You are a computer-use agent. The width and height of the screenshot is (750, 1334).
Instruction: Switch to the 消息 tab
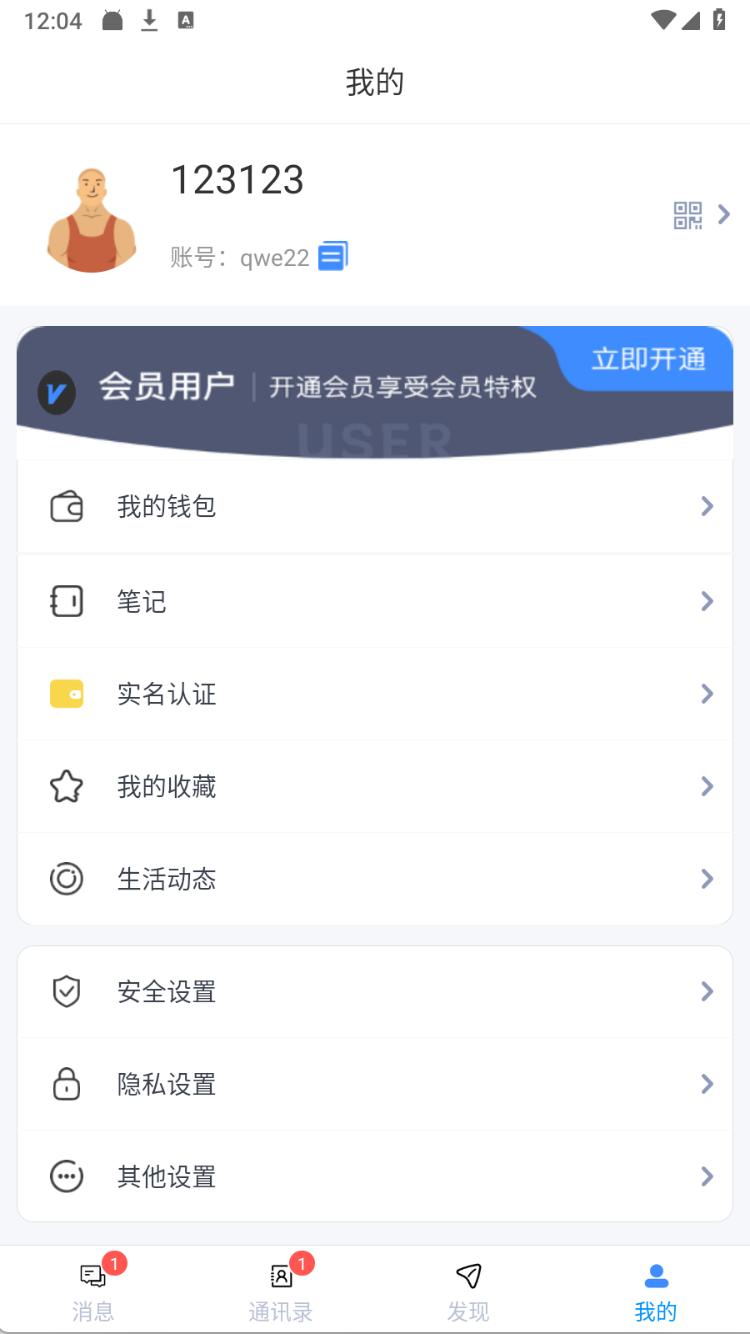pos(93,1291)
